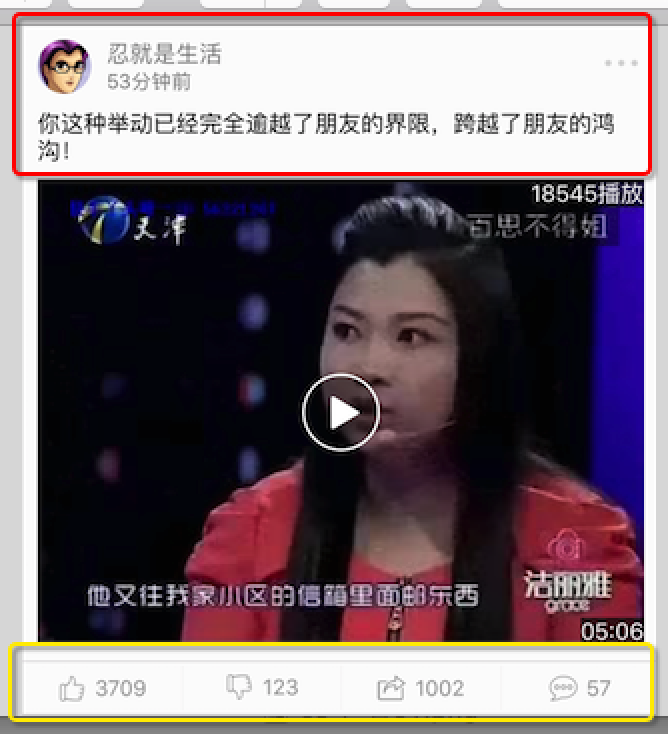Open the post's three-dot overflow menu
Screen dimensions: 668x734
621,63
